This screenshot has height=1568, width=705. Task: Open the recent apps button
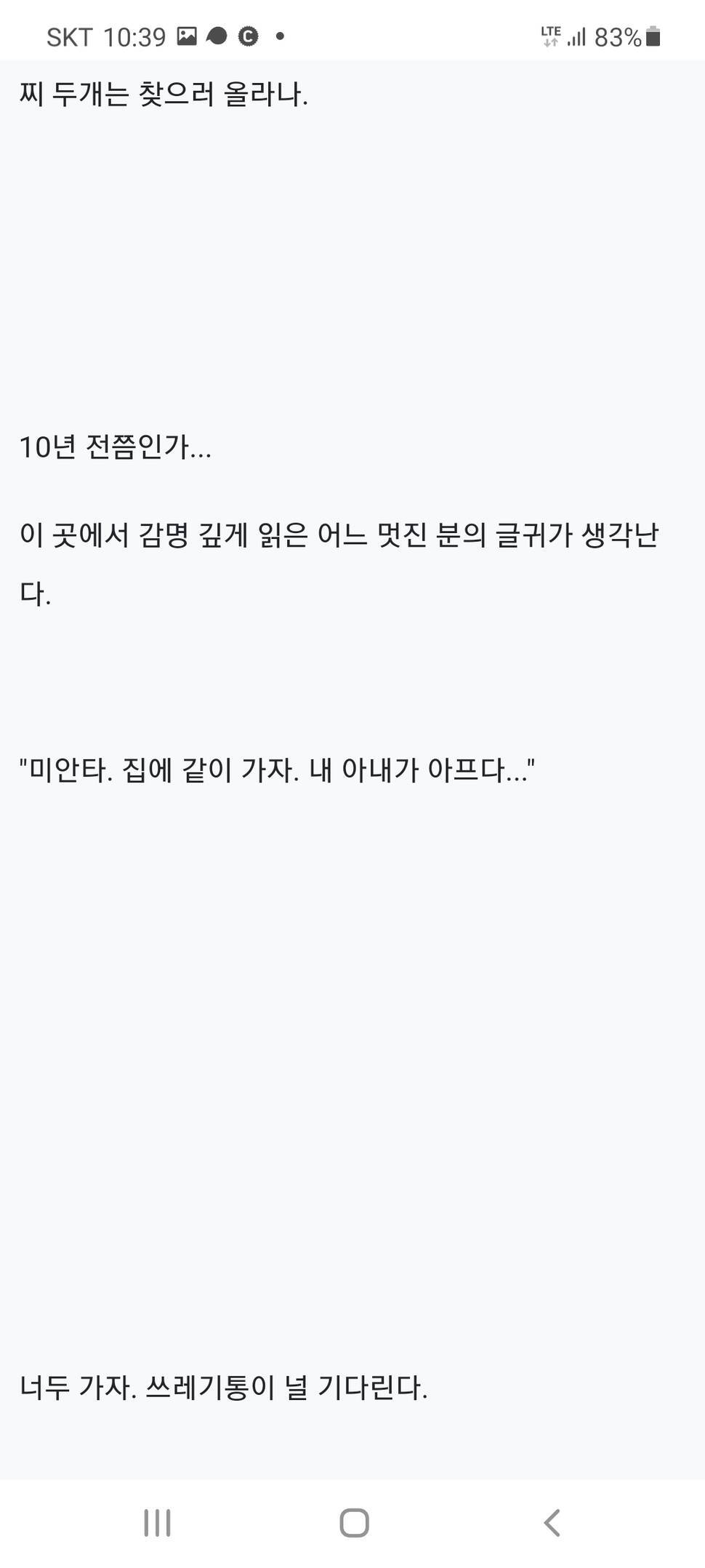(157, 1522)
